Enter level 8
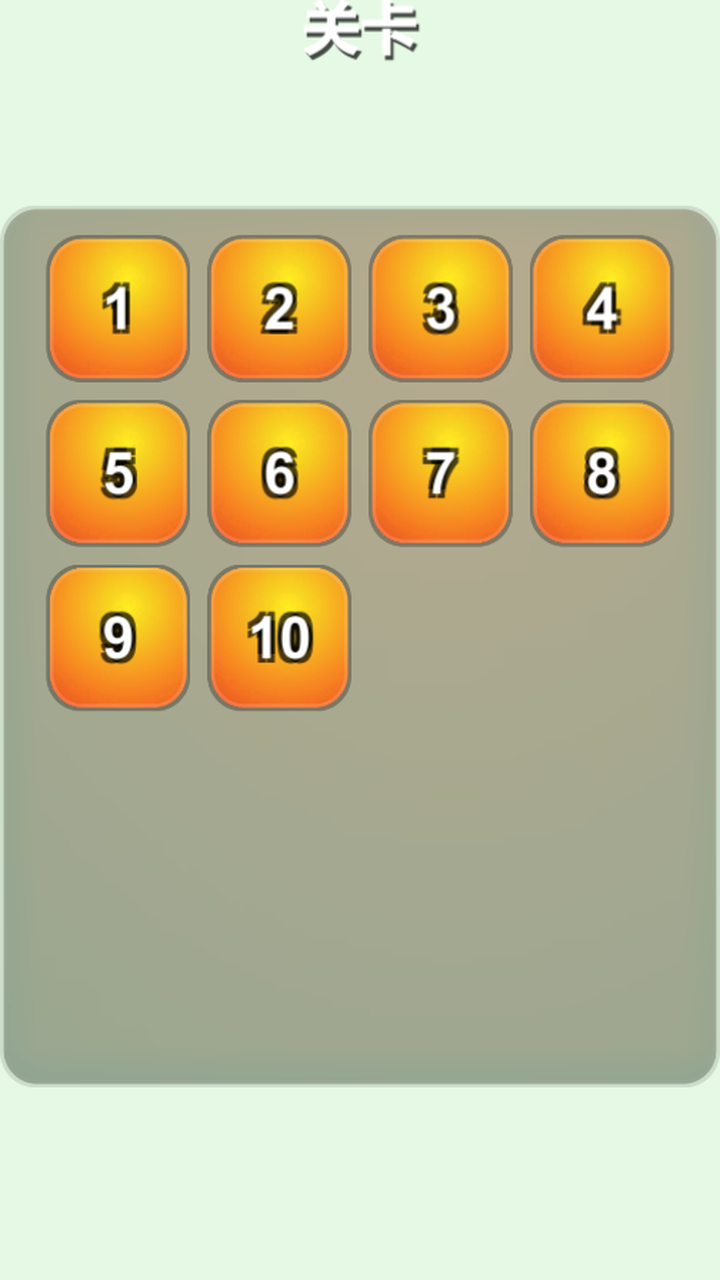This screenshot has width=720, height=1280. click(x=601, y=473)
